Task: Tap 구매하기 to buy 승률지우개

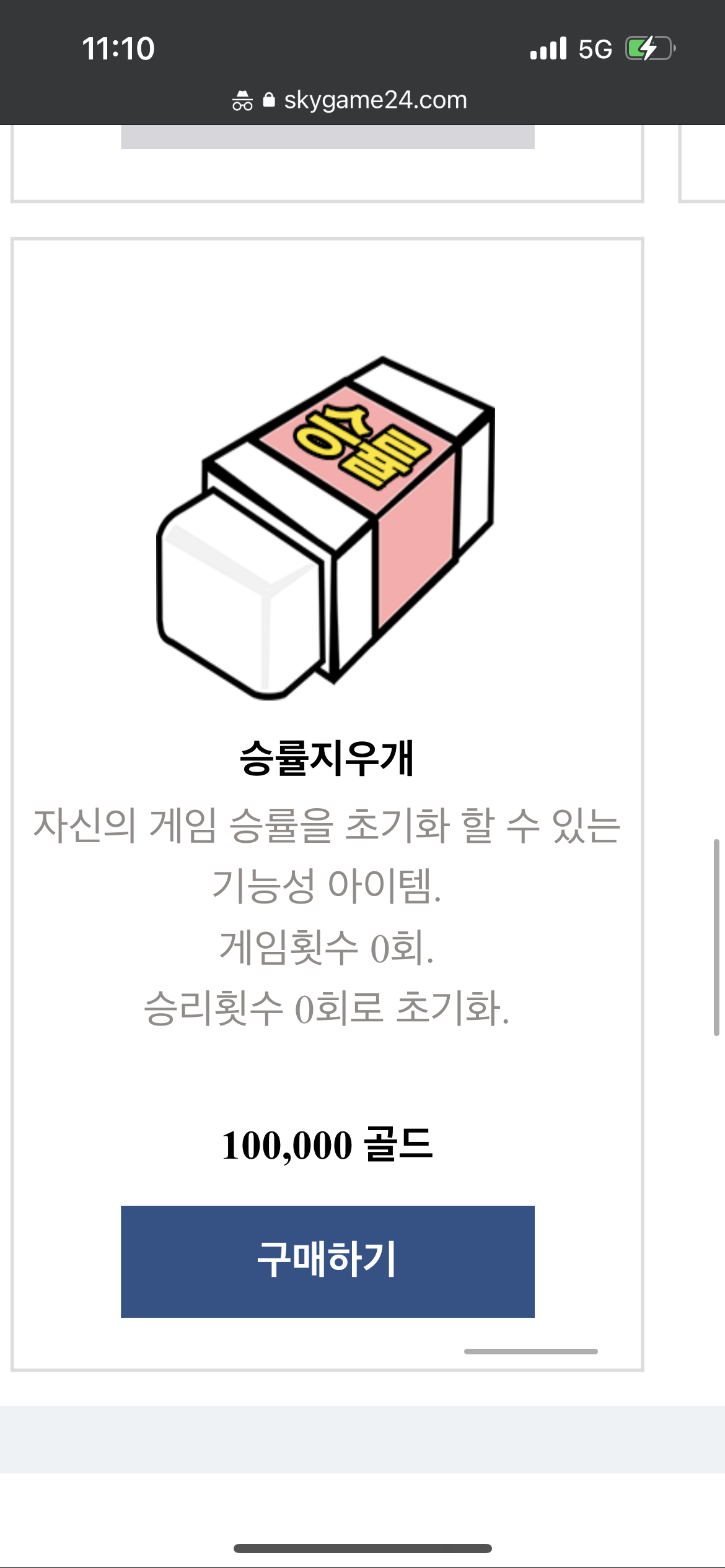Action: (x=327, y=1261)
